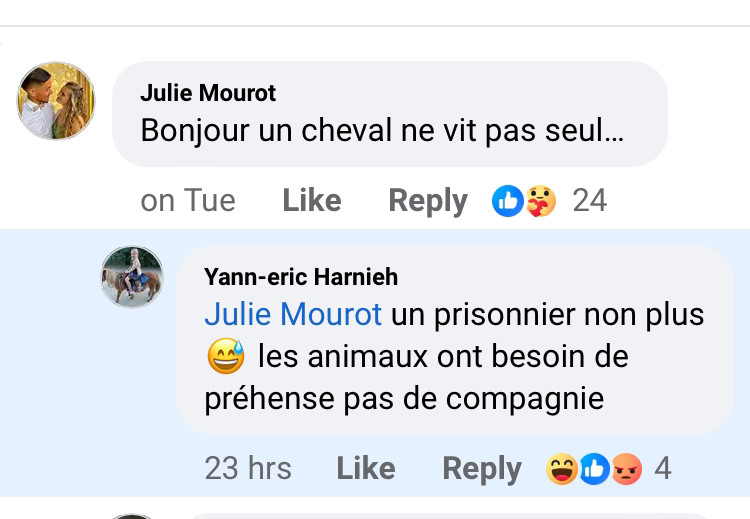Tap the Julie Mourot mention link

(293, 315)
